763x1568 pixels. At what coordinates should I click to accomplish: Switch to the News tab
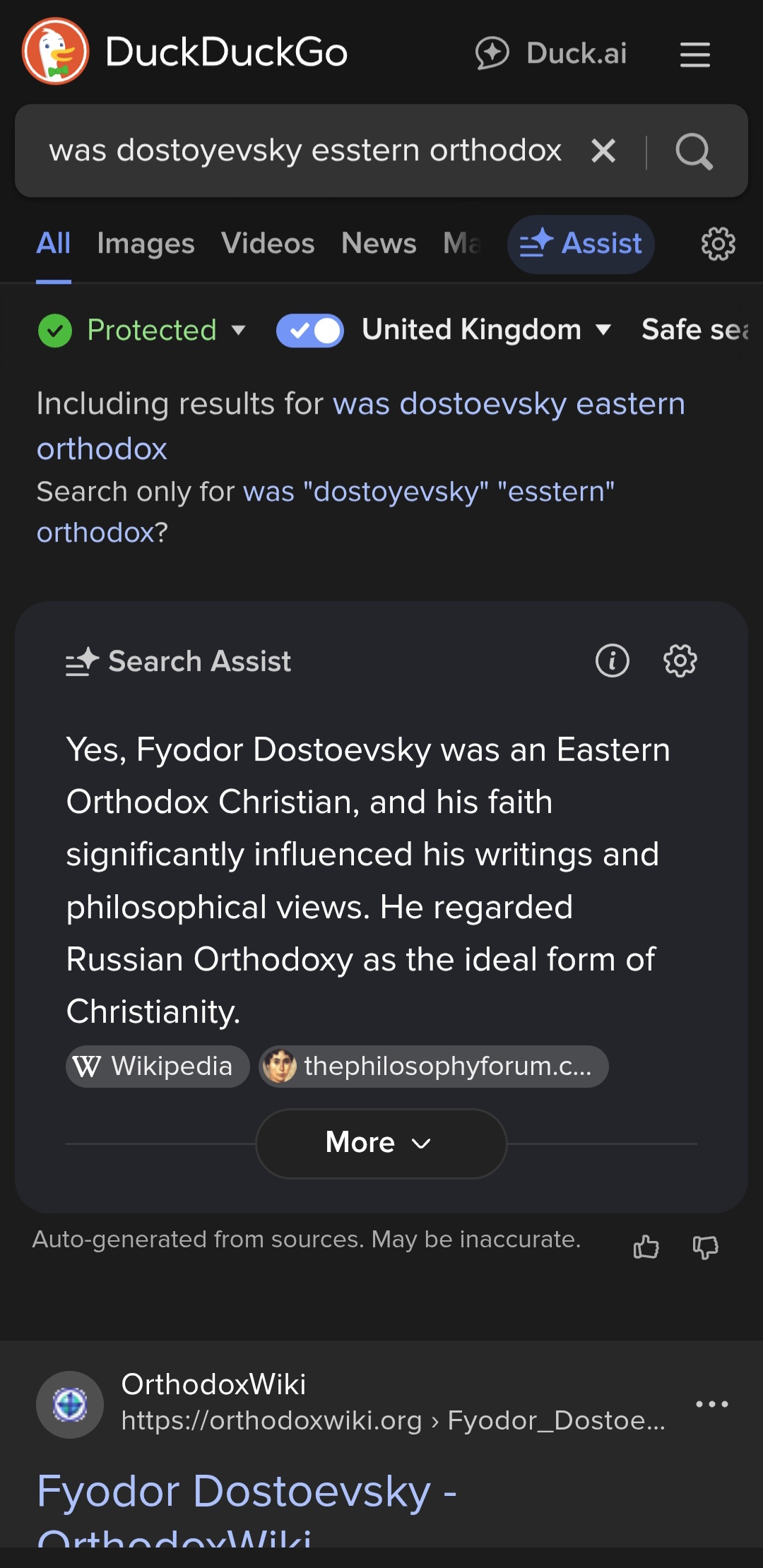379,244
